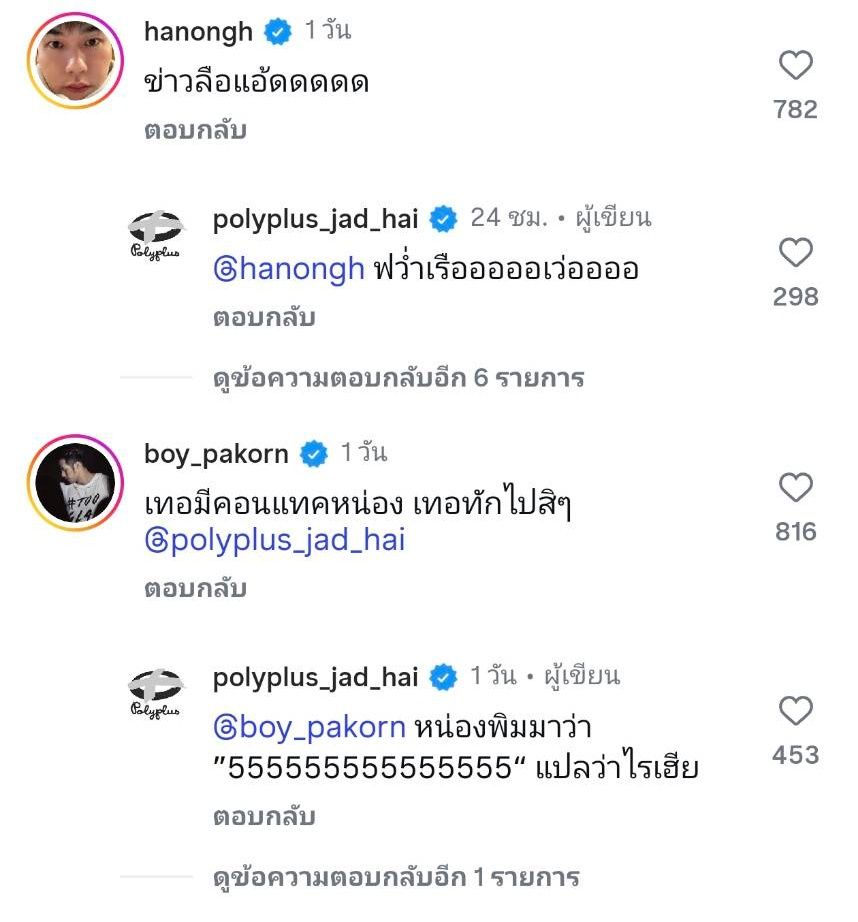
Task: Open hanongh username profile
Action: point(198,32)
